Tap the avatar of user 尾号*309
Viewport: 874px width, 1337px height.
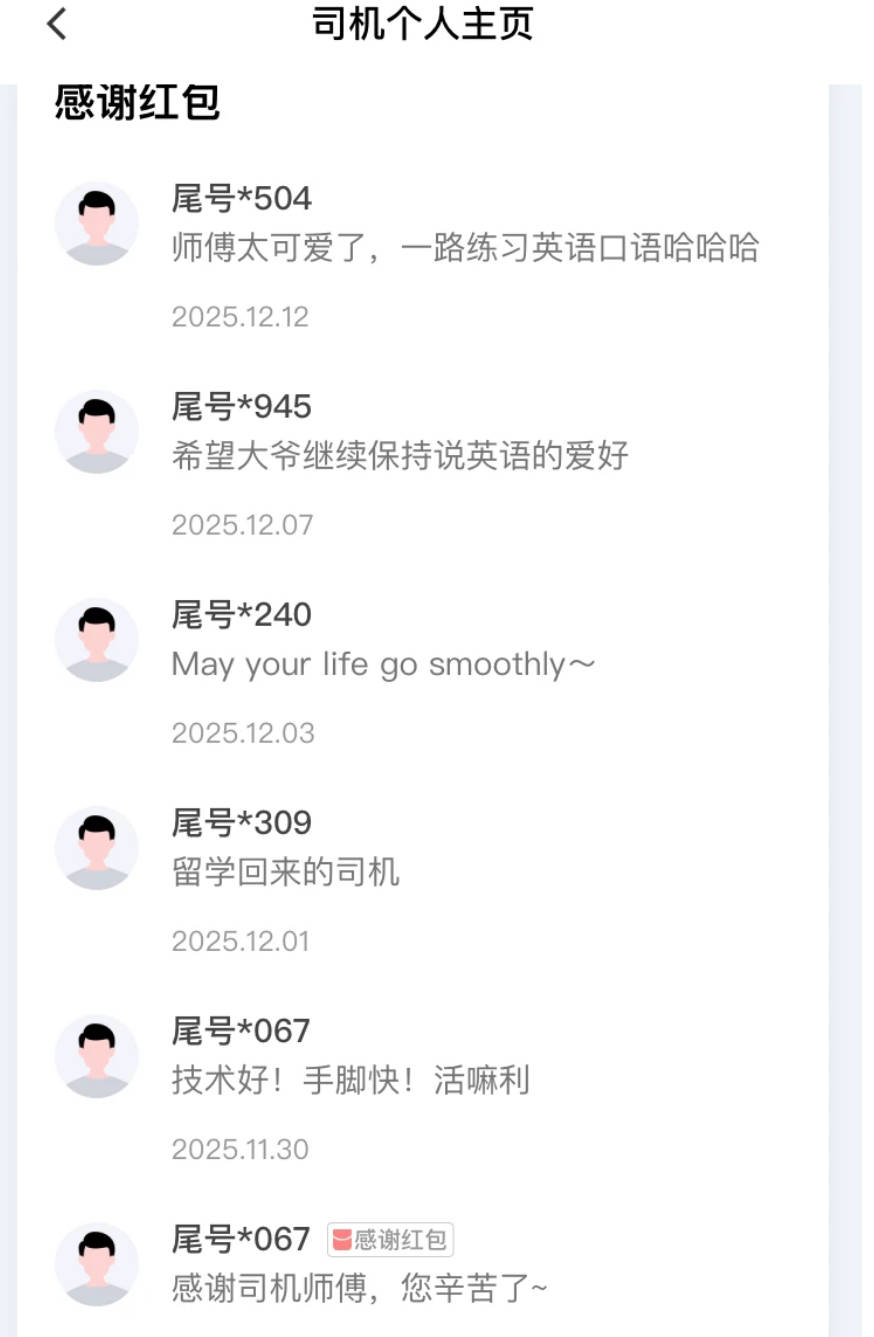(x=97, y=847)
